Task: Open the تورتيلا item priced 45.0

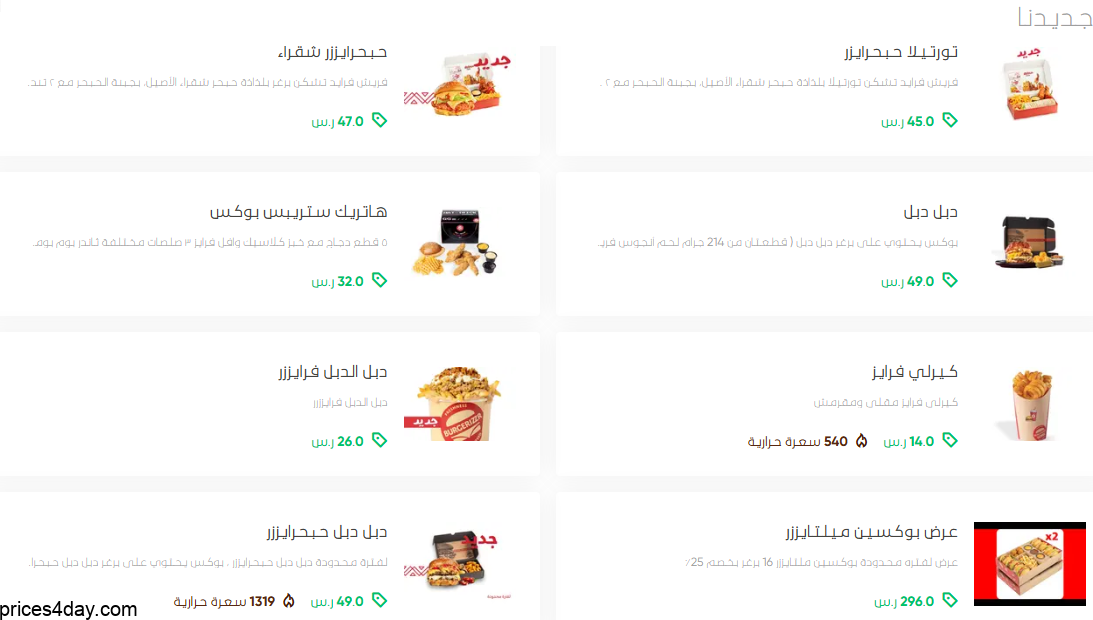Action: click(901, 52)
